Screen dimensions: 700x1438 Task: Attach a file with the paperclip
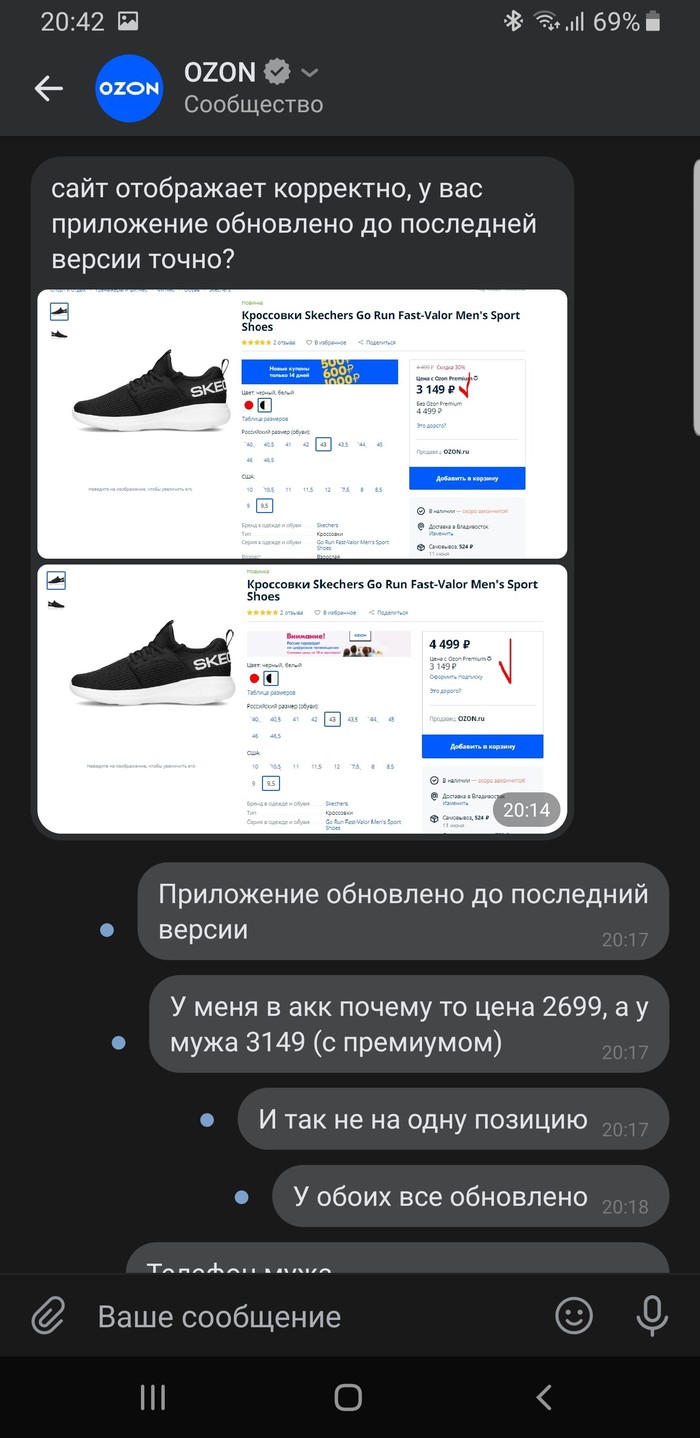point(48,1316)
